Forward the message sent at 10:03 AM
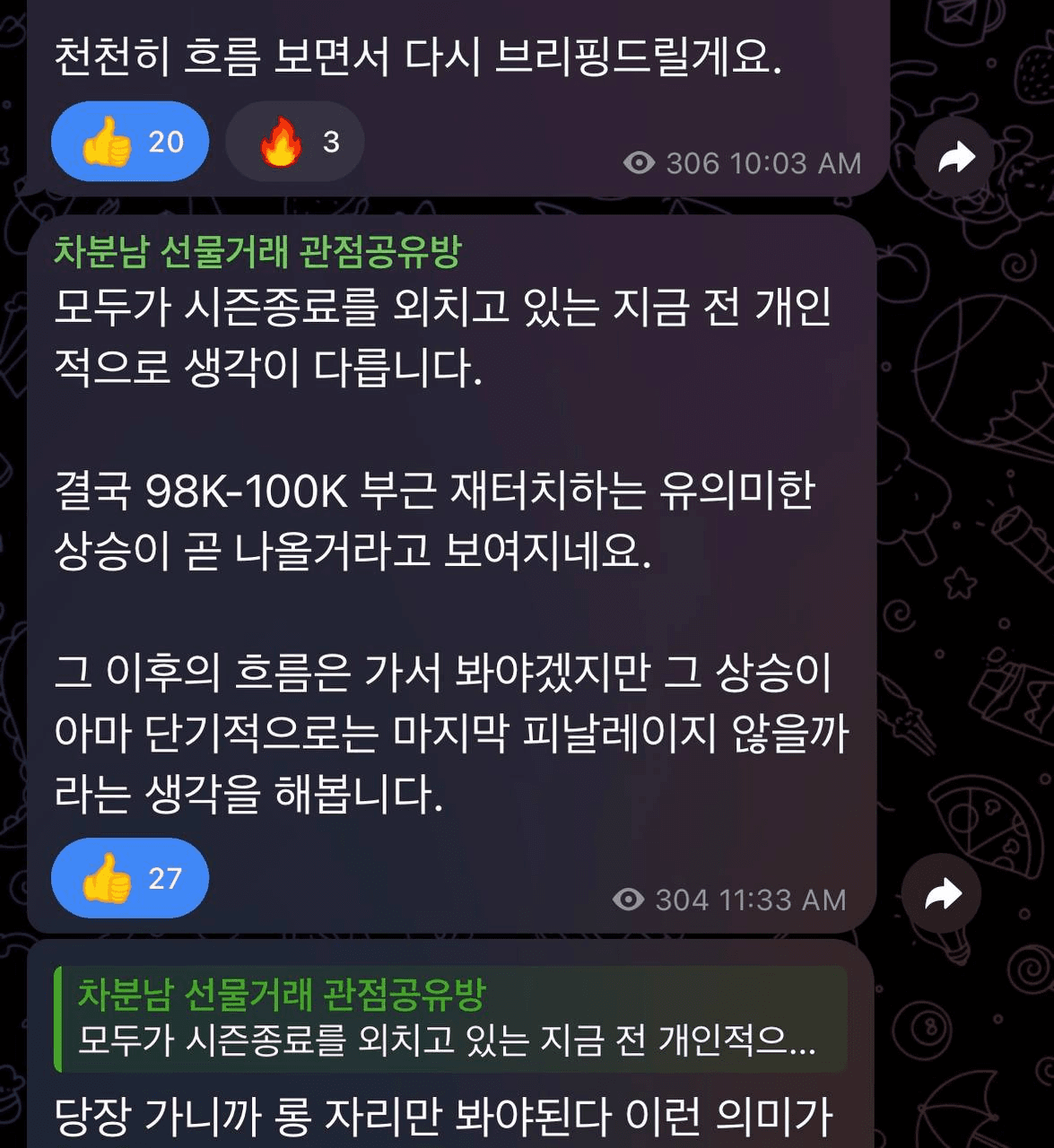The width and height of the screenshot is (1054, 1148). point(955,158)
